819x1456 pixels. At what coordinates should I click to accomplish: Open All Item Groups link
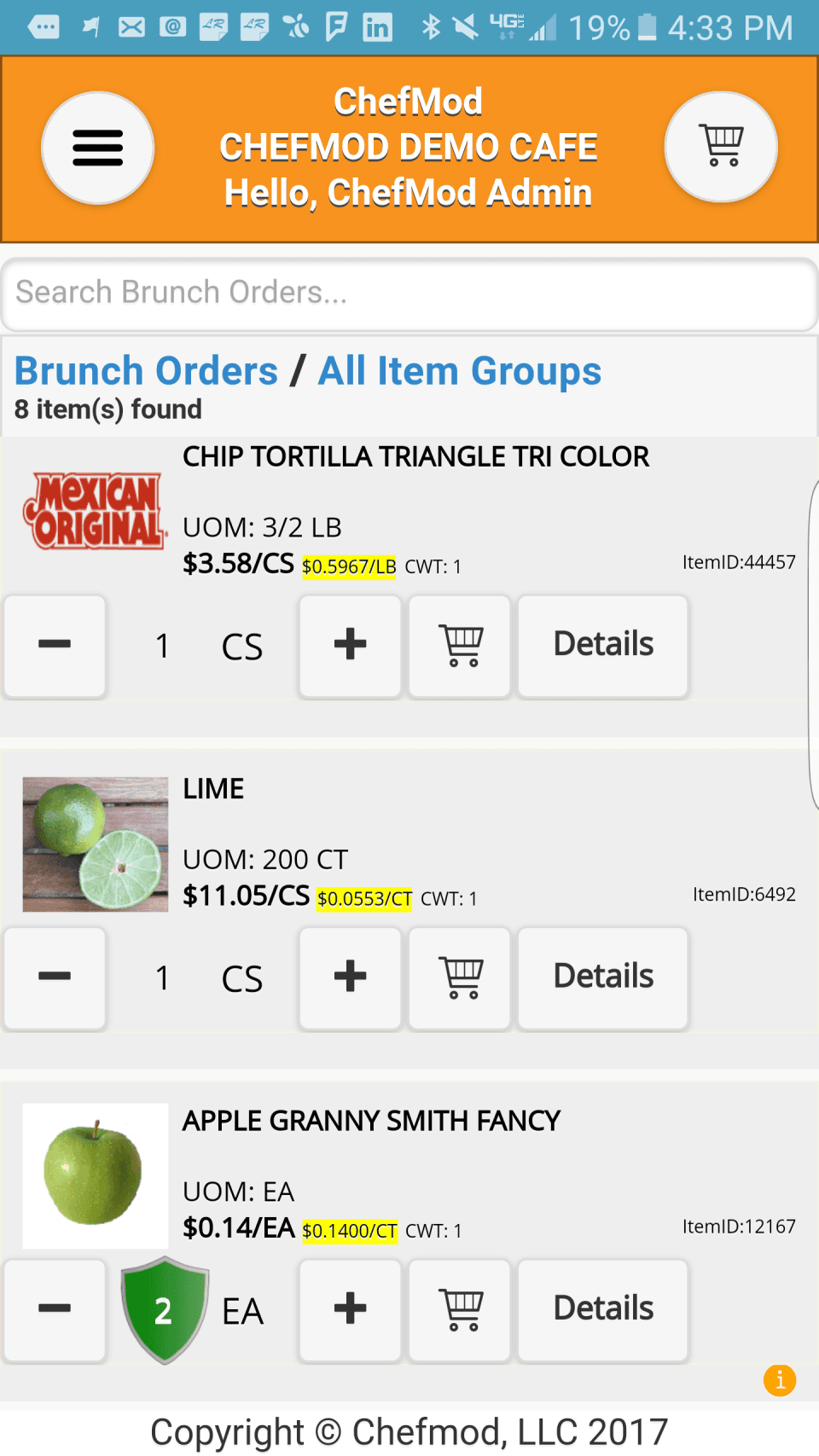[459, 371]
